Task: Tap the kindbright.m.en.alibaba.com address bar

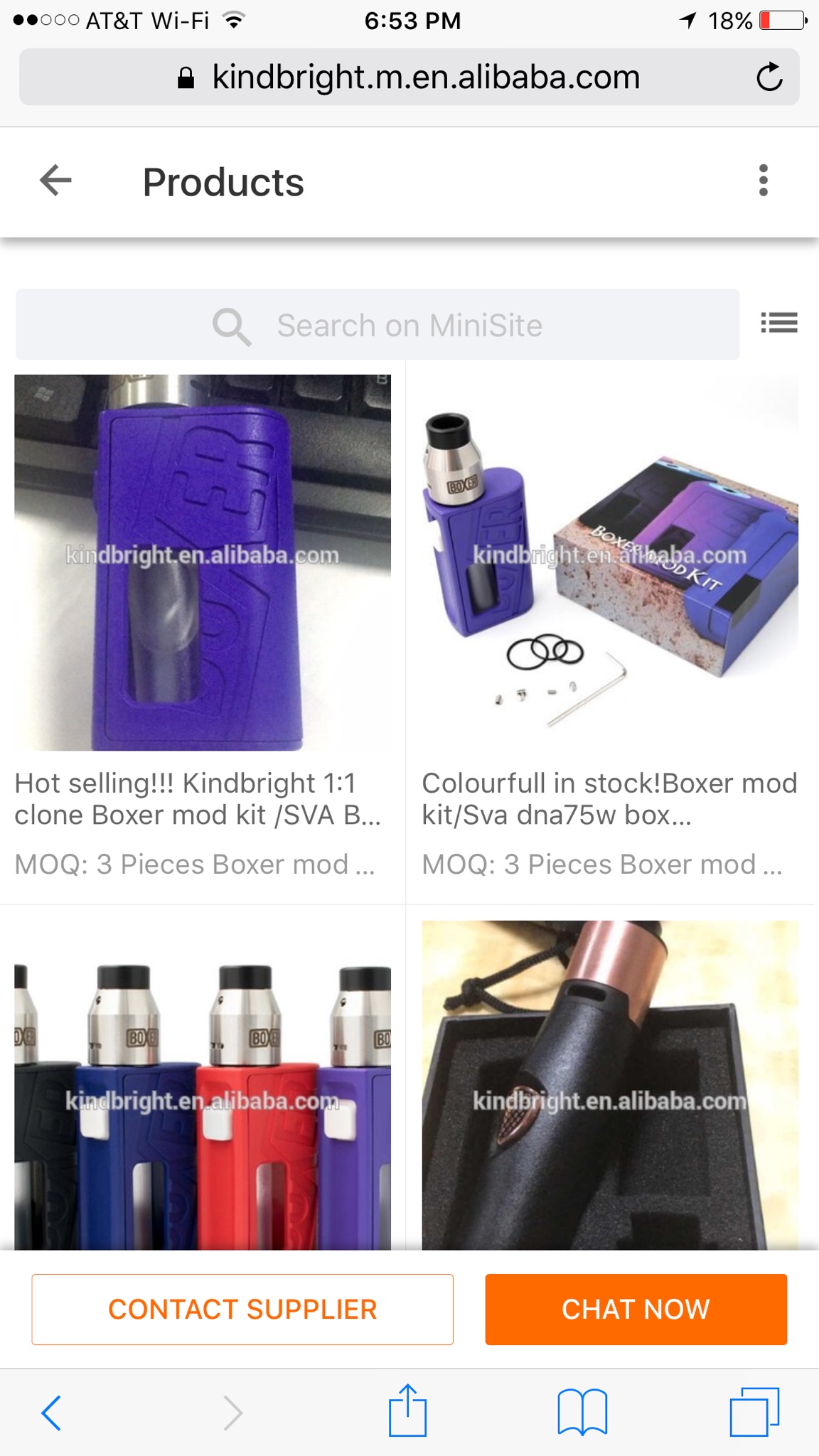Action: tap(409, 77)
